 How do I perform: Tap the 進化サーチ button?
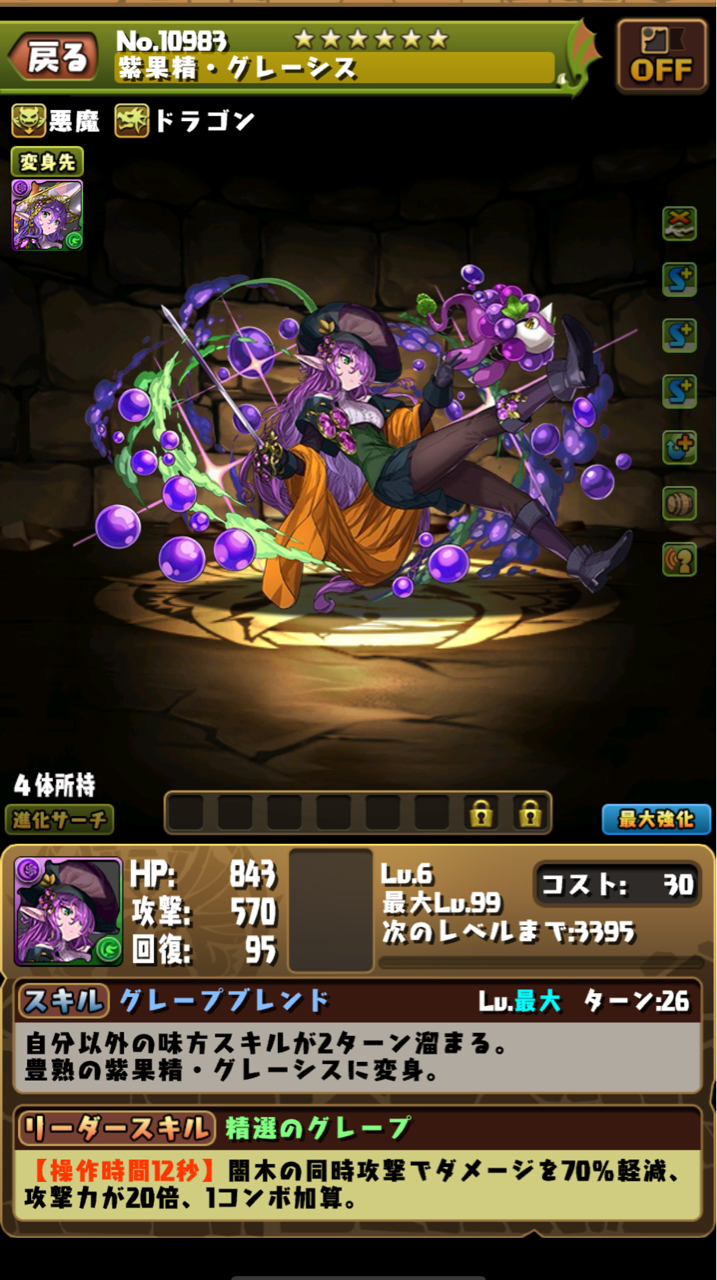pyautogui.click(x=59, y=820)
